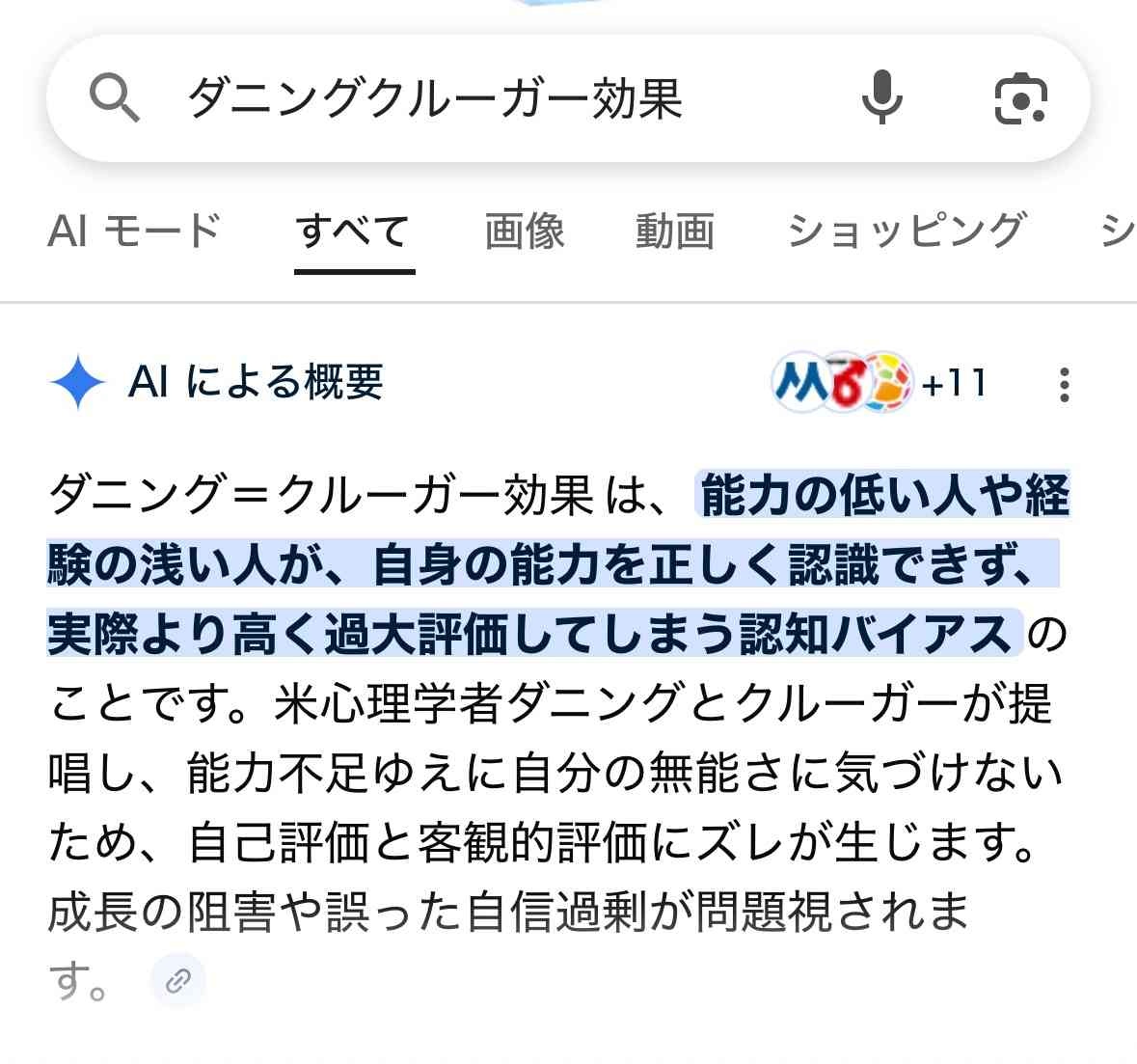Open Google Lens camera search

point(1020,98)
